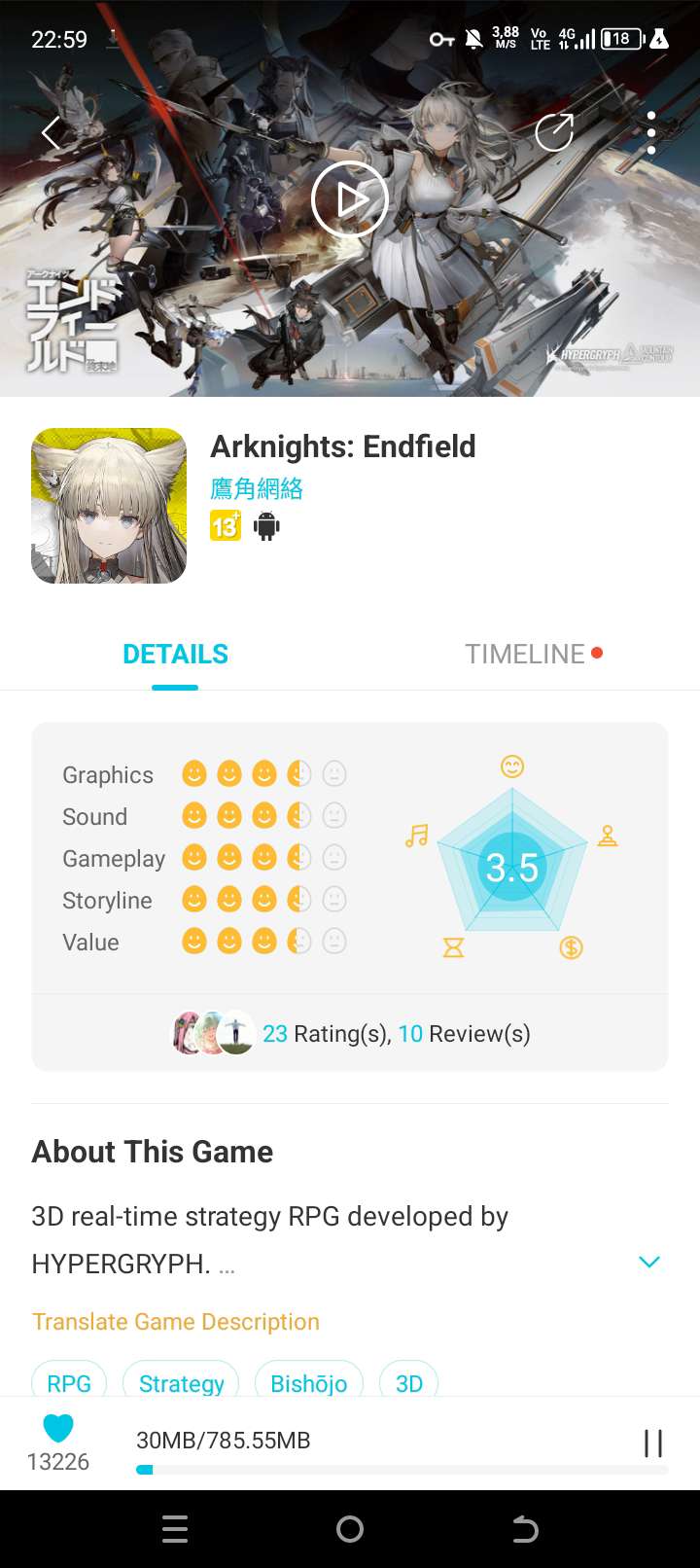Select the Strategy tag chip

181,1382
